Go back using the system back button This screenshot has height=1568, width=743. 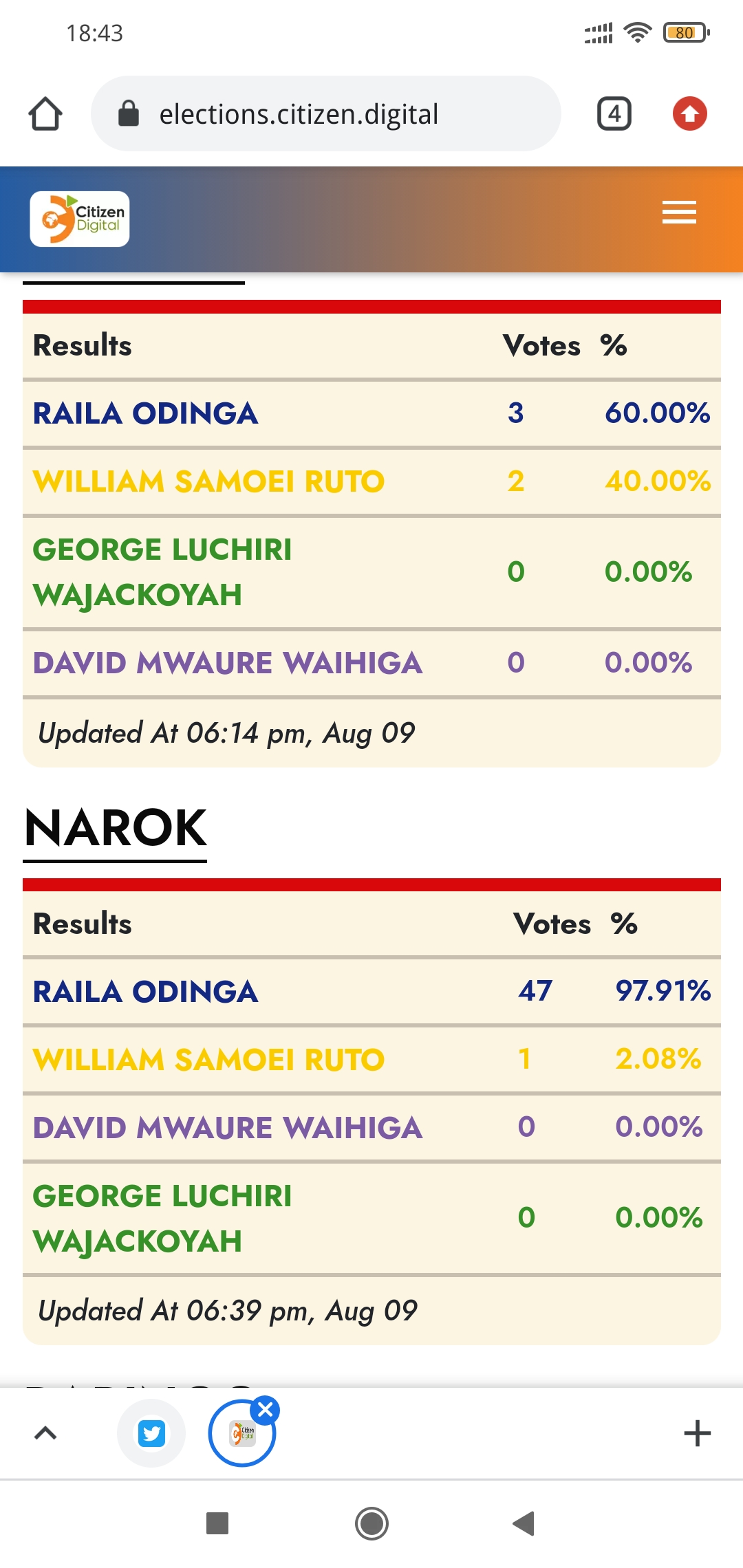click(x=524, y=1523)
